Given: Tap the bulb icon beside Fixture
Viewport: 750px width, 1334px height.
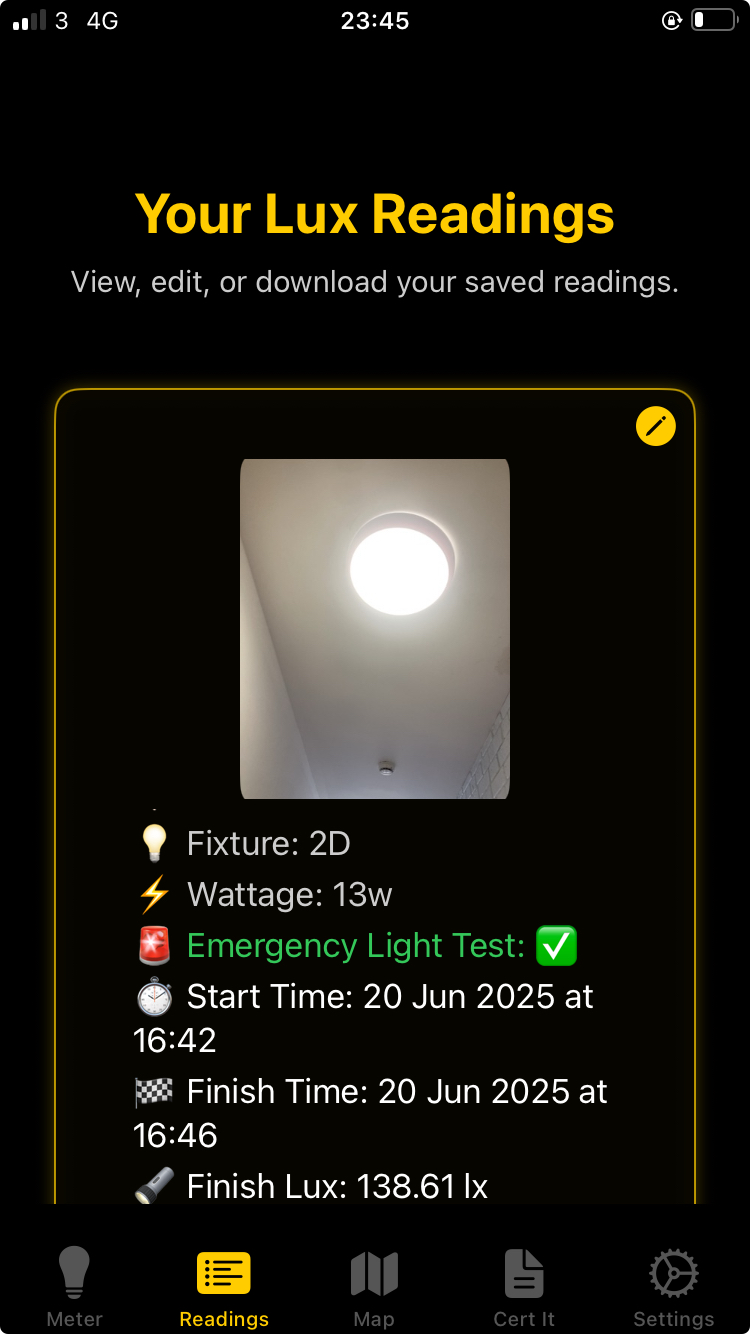Looking at the screenshot, I should (154, 842).
